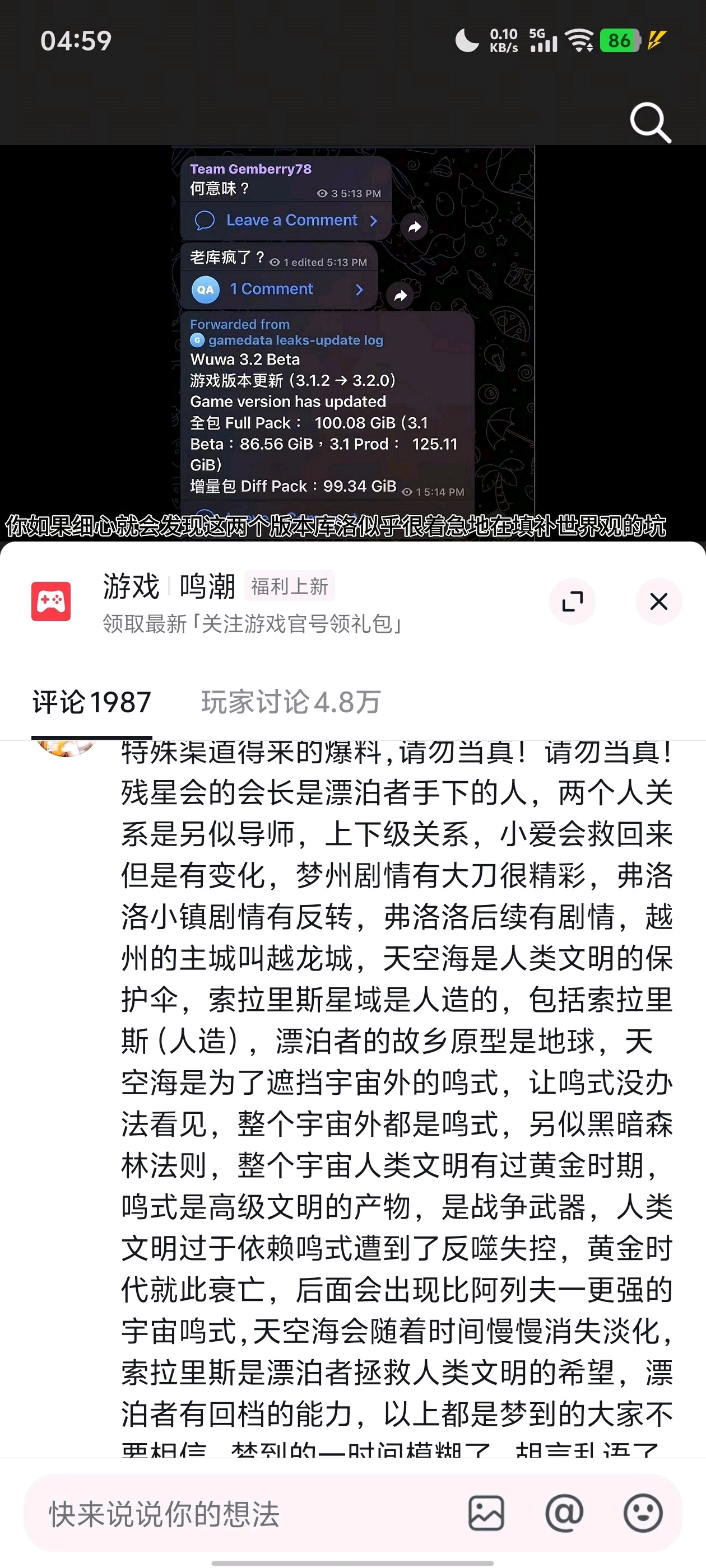Select the 评论 1987 tab
Image resolution: width=706 pixels, height=1568 pixels.
(x=91, y=702)
